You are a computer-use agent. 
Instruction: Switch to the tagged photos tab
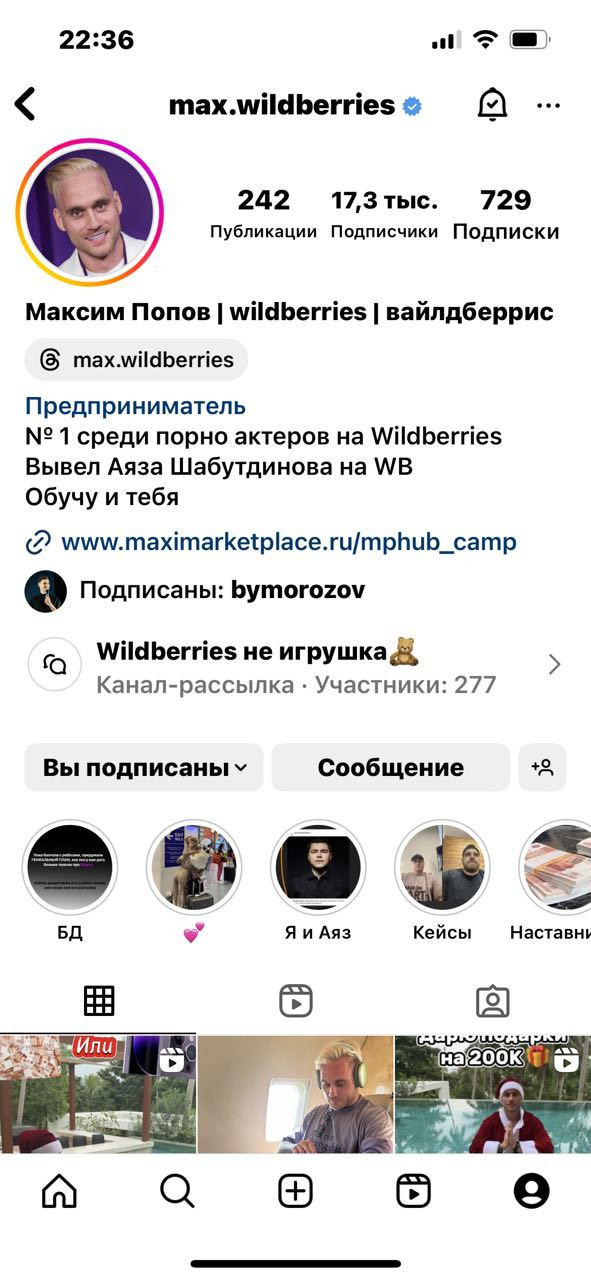493,1001
